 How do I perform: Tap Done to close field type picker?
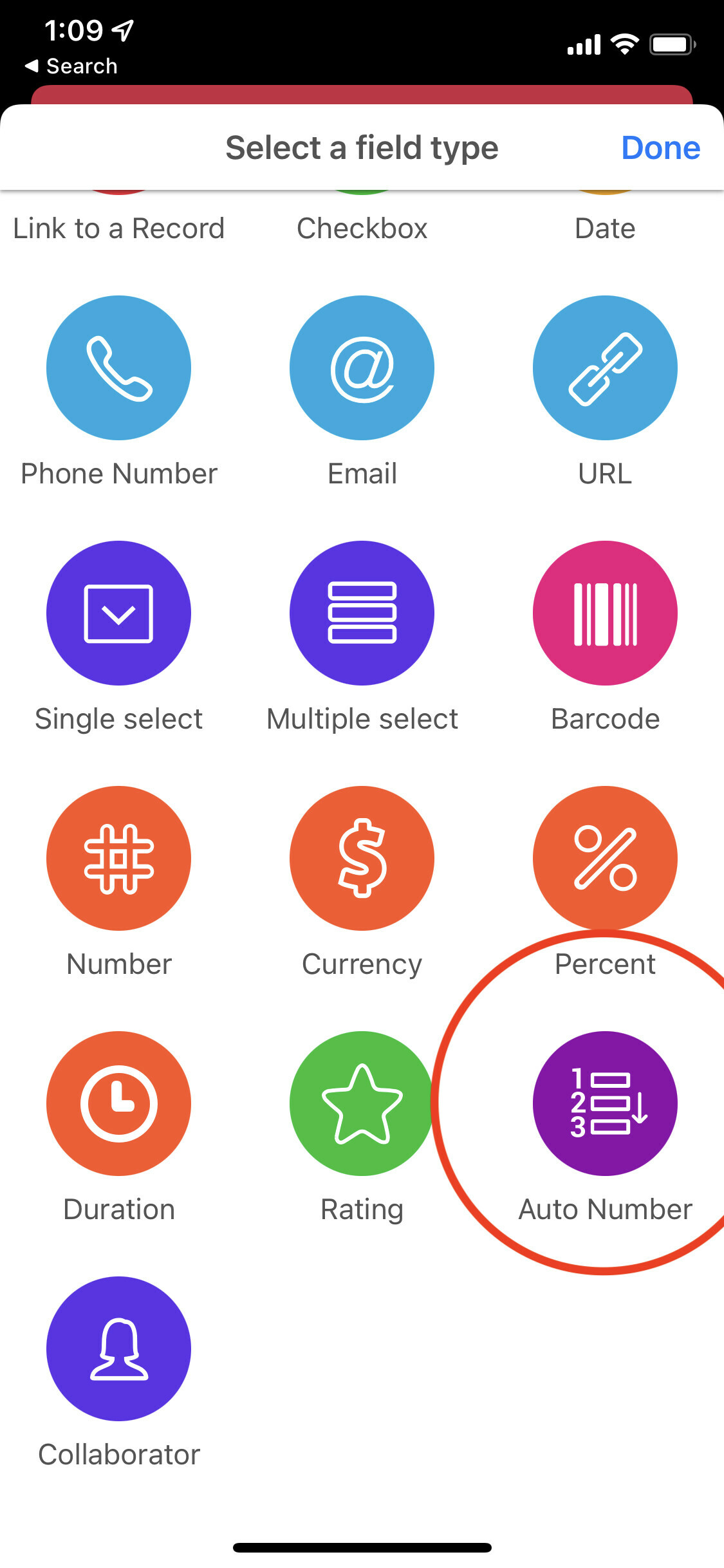tap(660, 148)
